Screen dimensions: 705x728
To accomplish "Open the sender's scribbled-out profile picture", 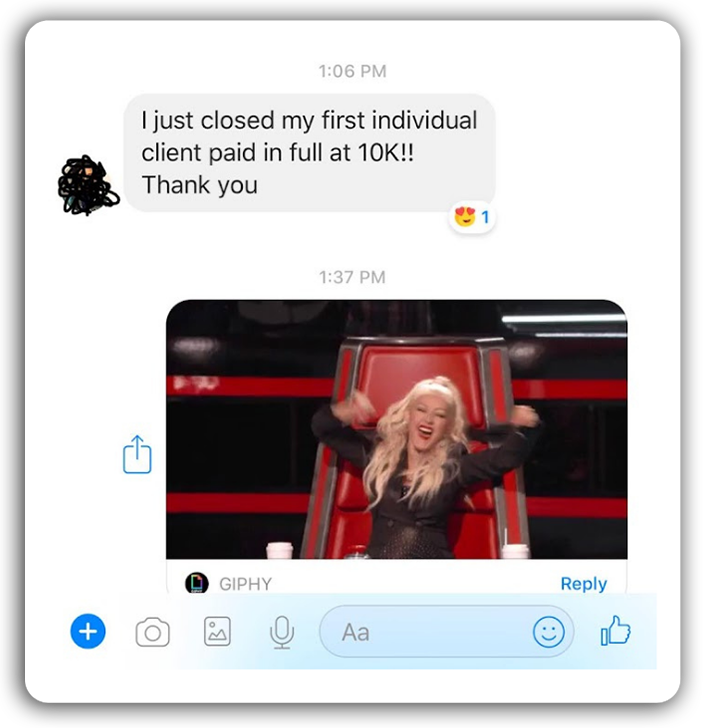I will coord(87,187).
